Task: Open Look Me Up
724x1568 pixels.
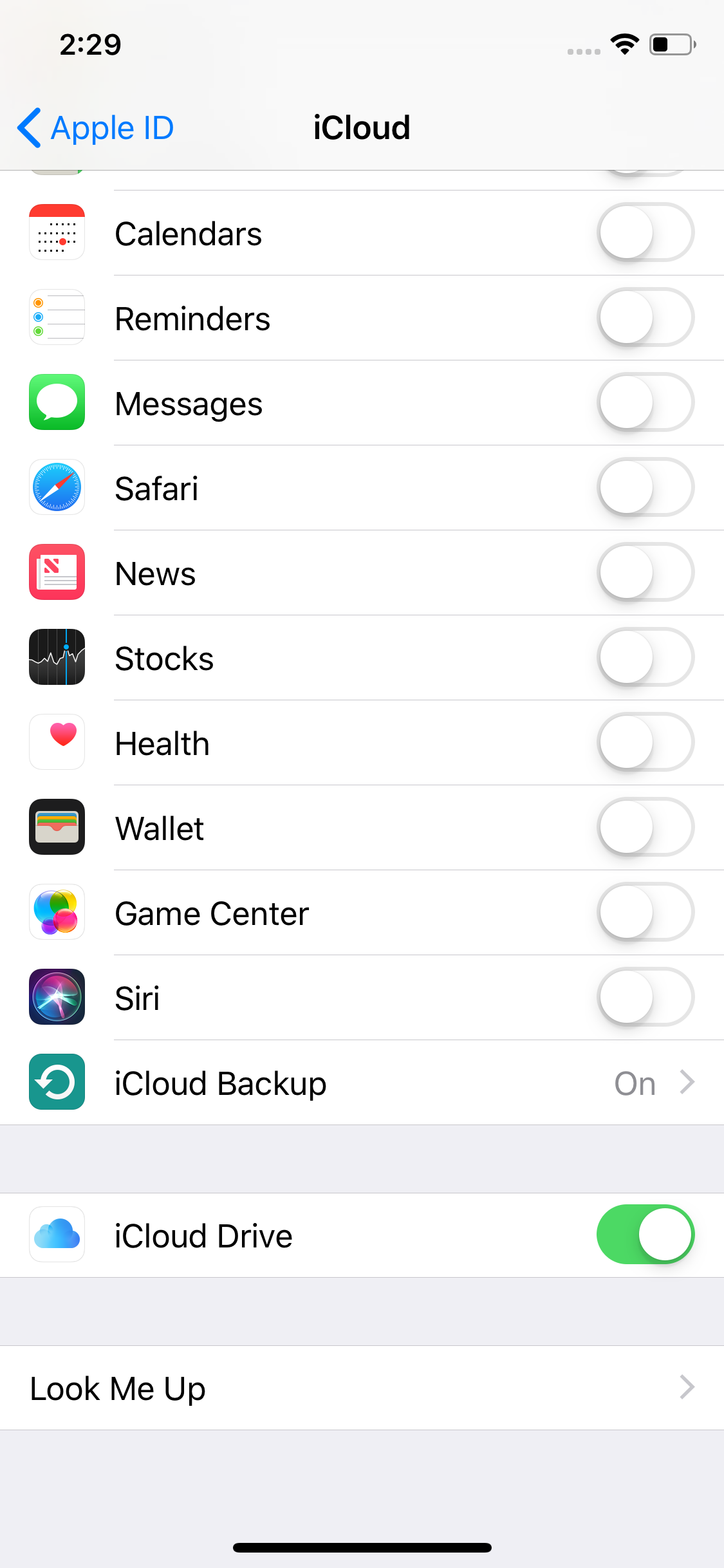Action: click(x=362, y=1388)
